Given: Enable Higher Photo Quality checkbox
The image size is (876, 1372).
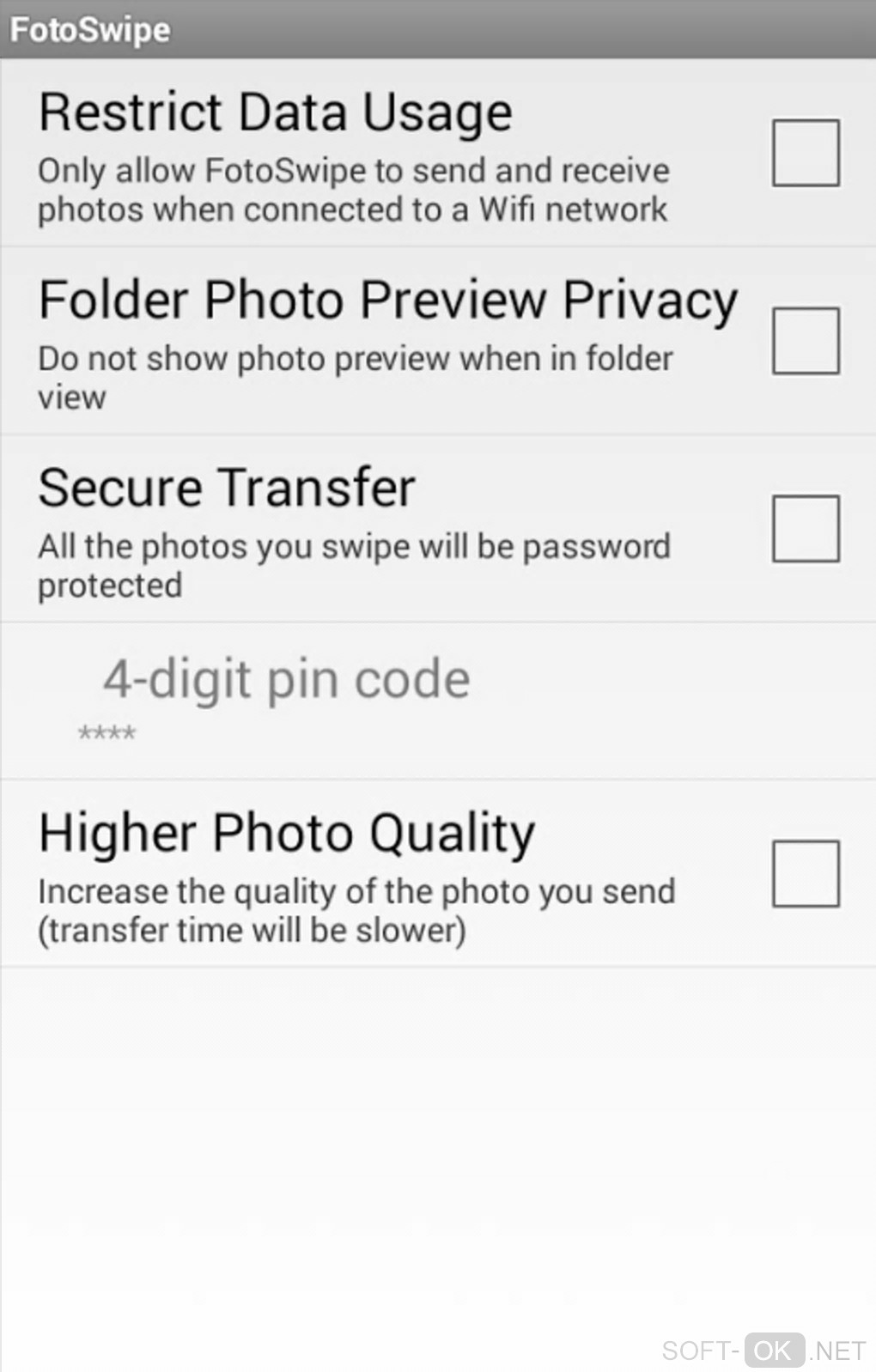Looking at the screenshot, I should (805, 873).
